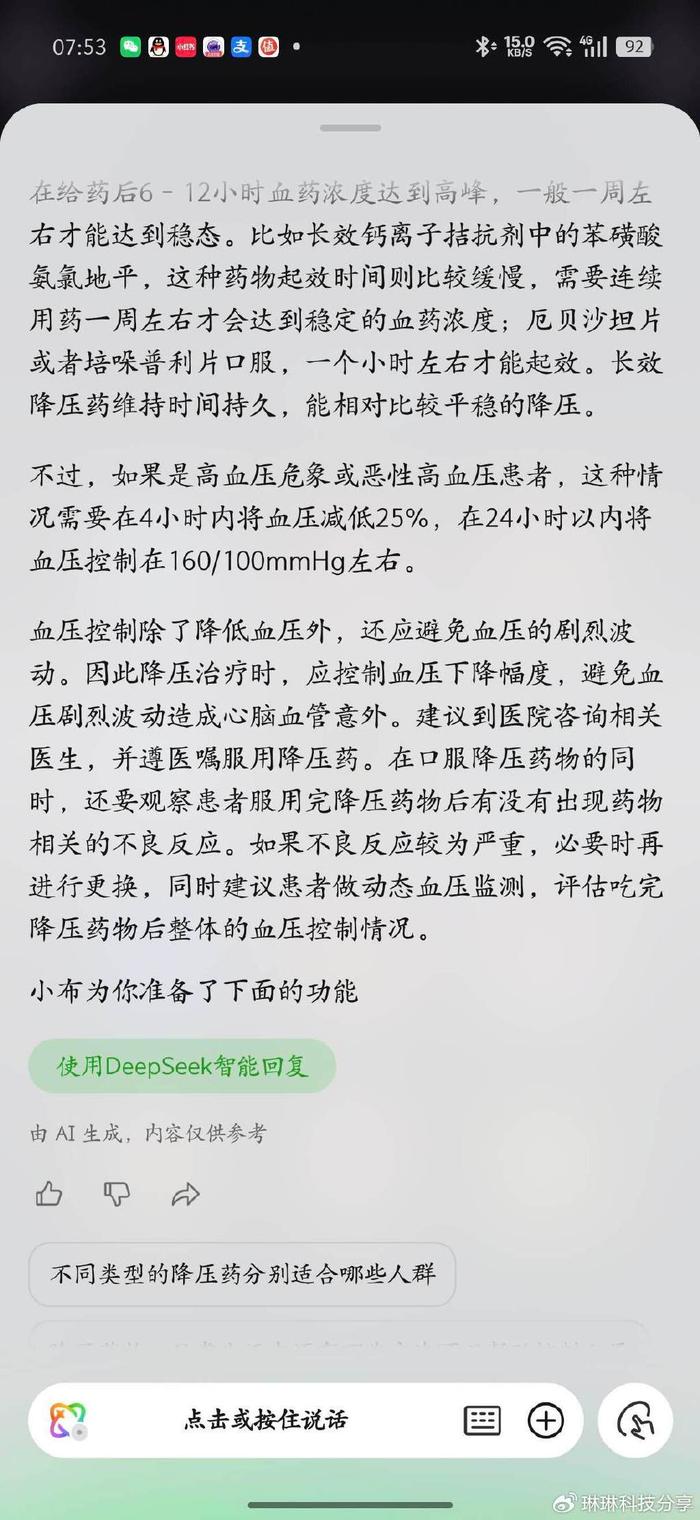
Task: Open the plus attachment menu
Action: pos(546,1420)
